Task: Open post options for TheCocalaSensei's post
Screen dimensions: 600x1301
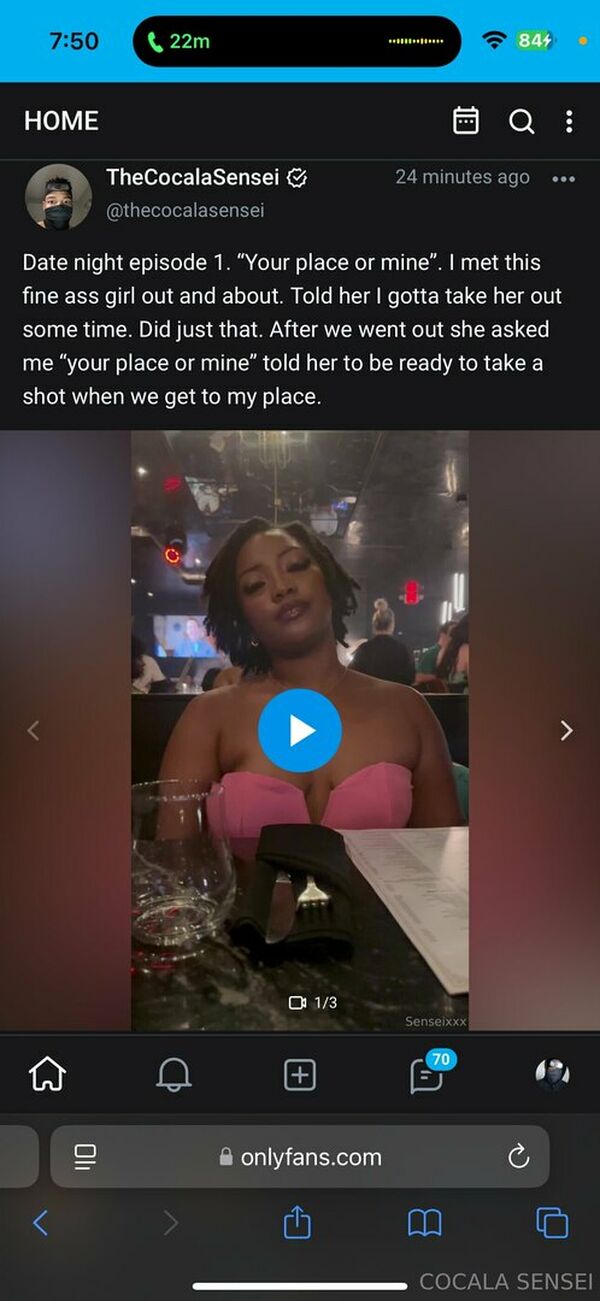Action: click(x=563, y=179)
